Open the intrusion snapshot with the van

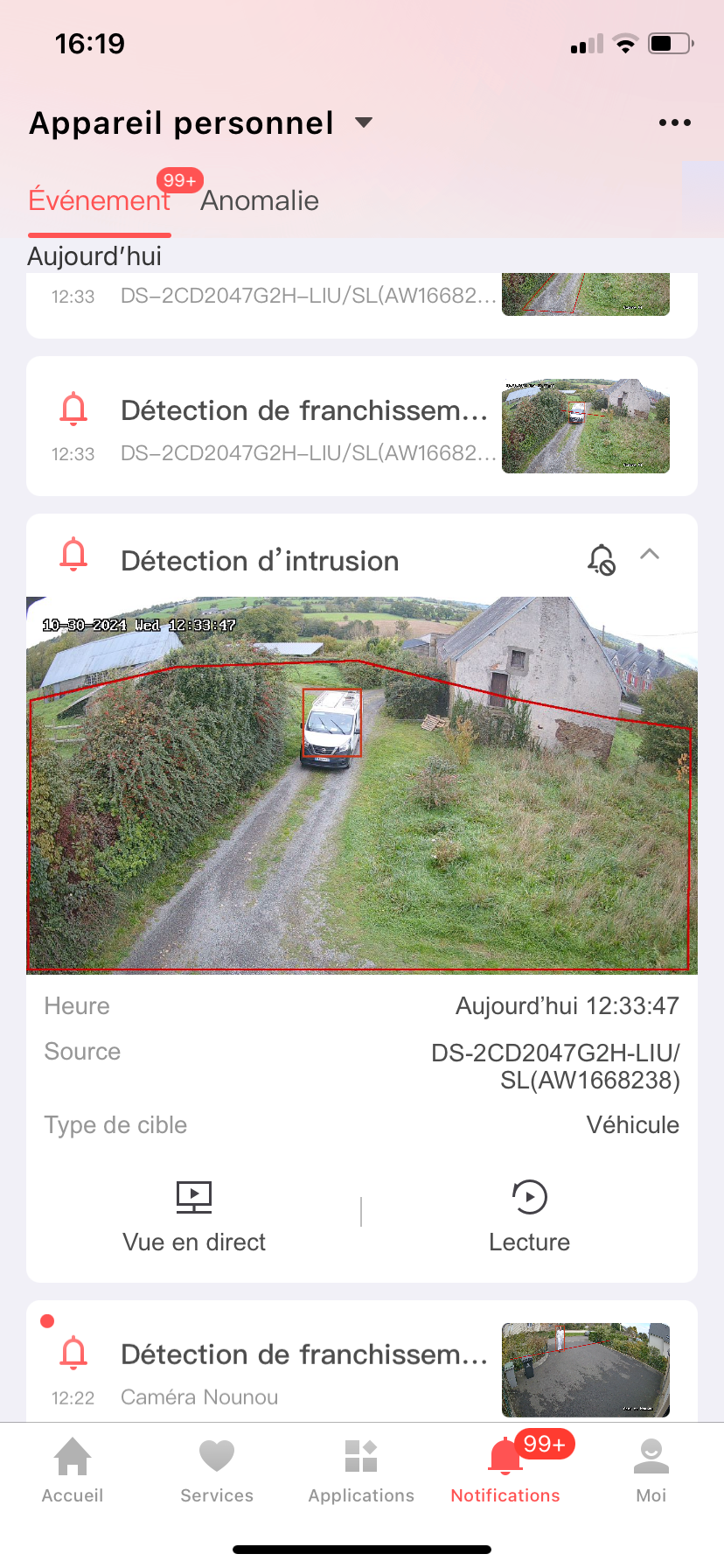362,785
